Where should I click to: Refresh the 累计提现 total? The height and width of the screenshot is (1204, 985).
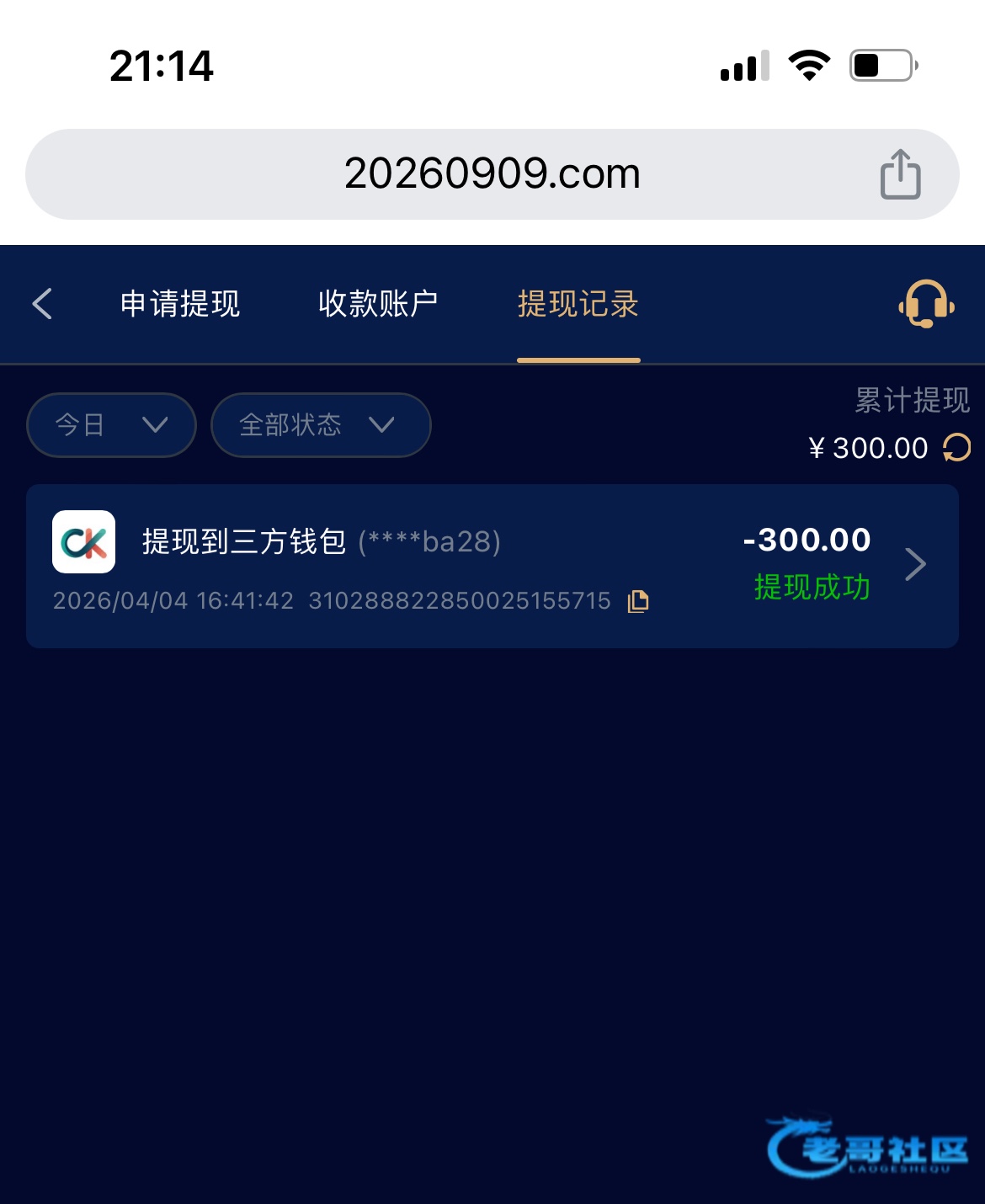tap(957, 447)
